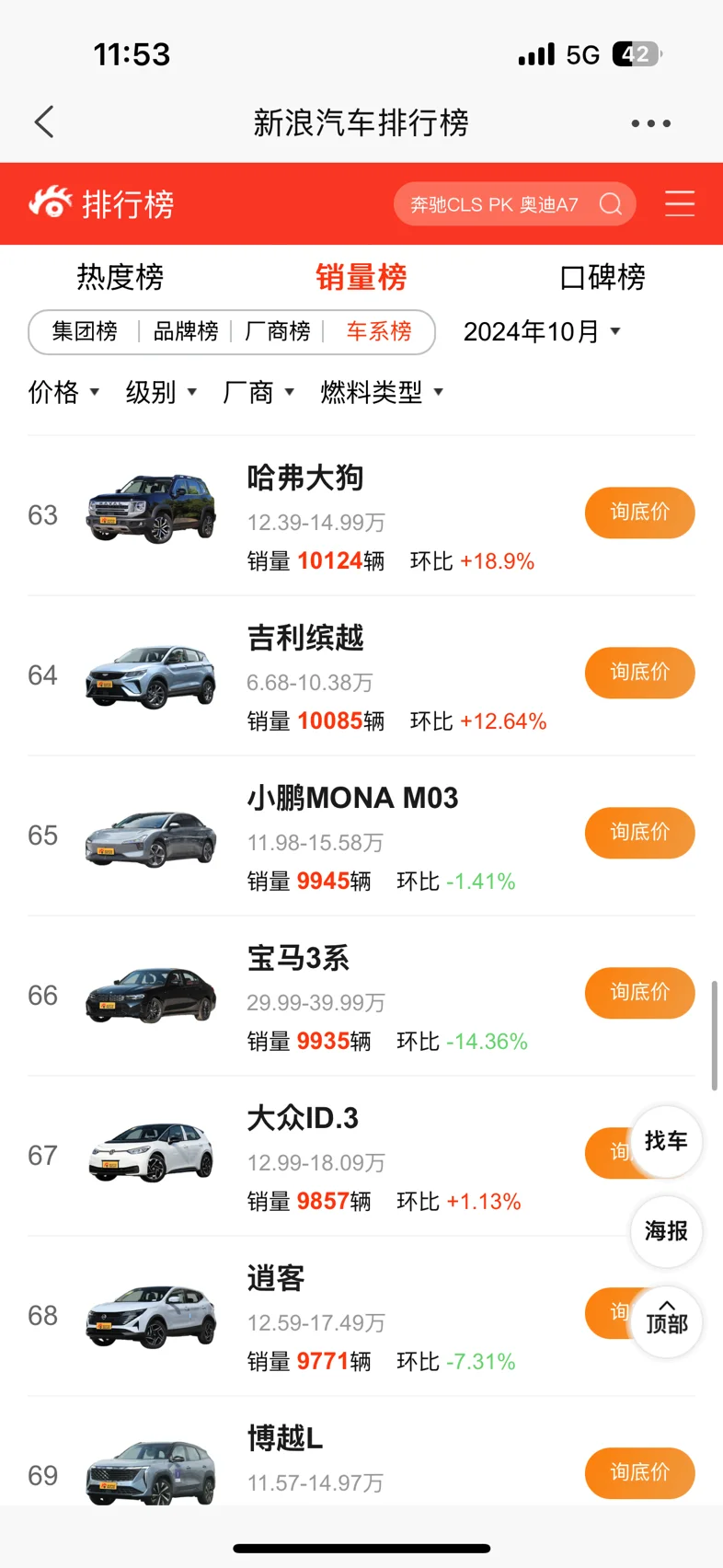Expand the 燃料类型 filter dropdown
723x1568 pixels.
coord(382,392)
